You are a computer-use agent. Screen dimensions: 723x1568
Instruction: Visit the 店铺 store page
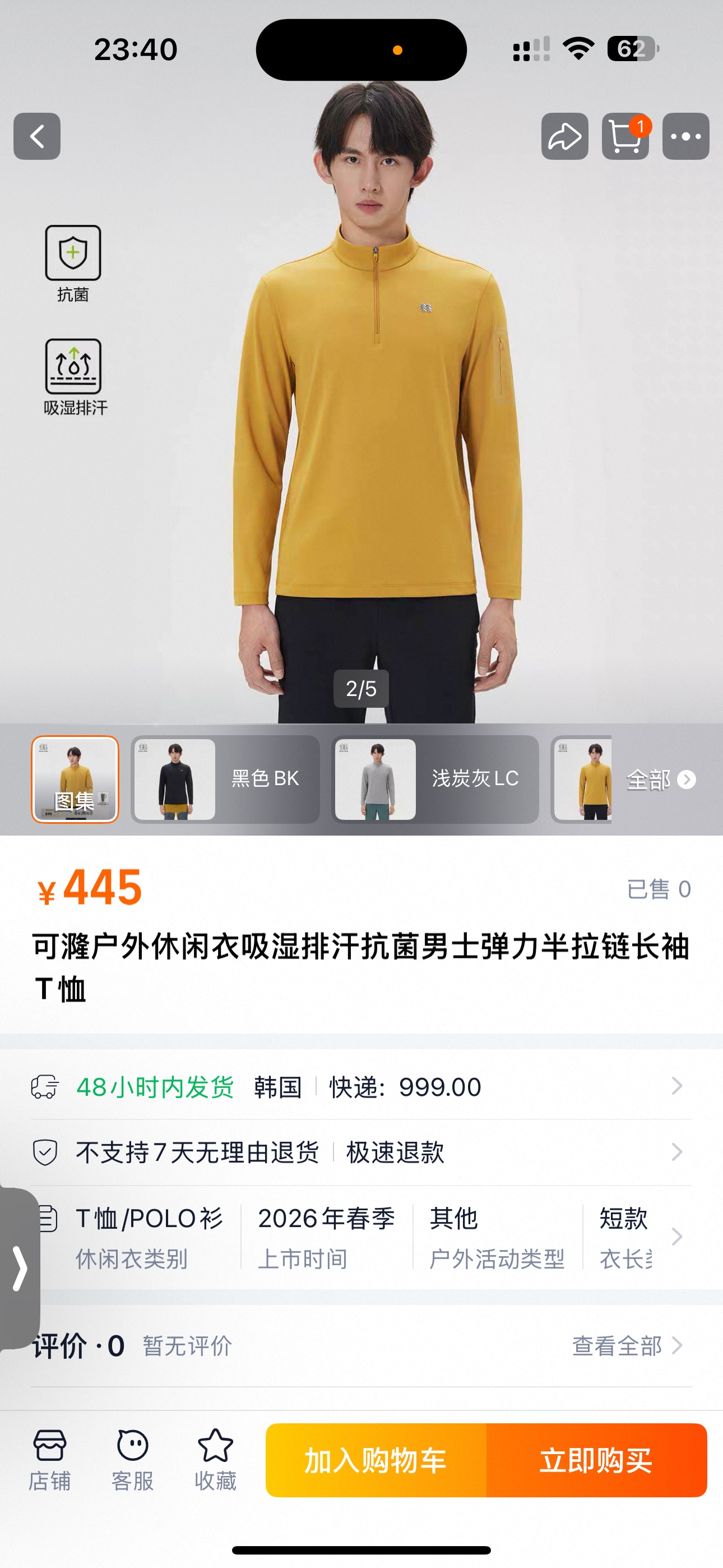[x=50, y=1460]
